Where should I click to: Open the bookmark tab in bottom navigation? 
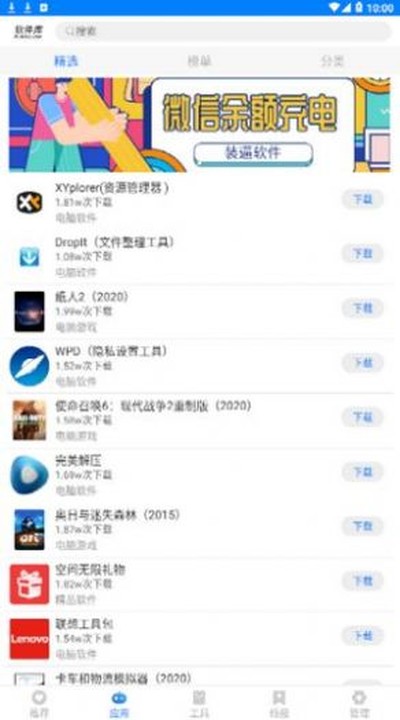(x=279, y=703)
